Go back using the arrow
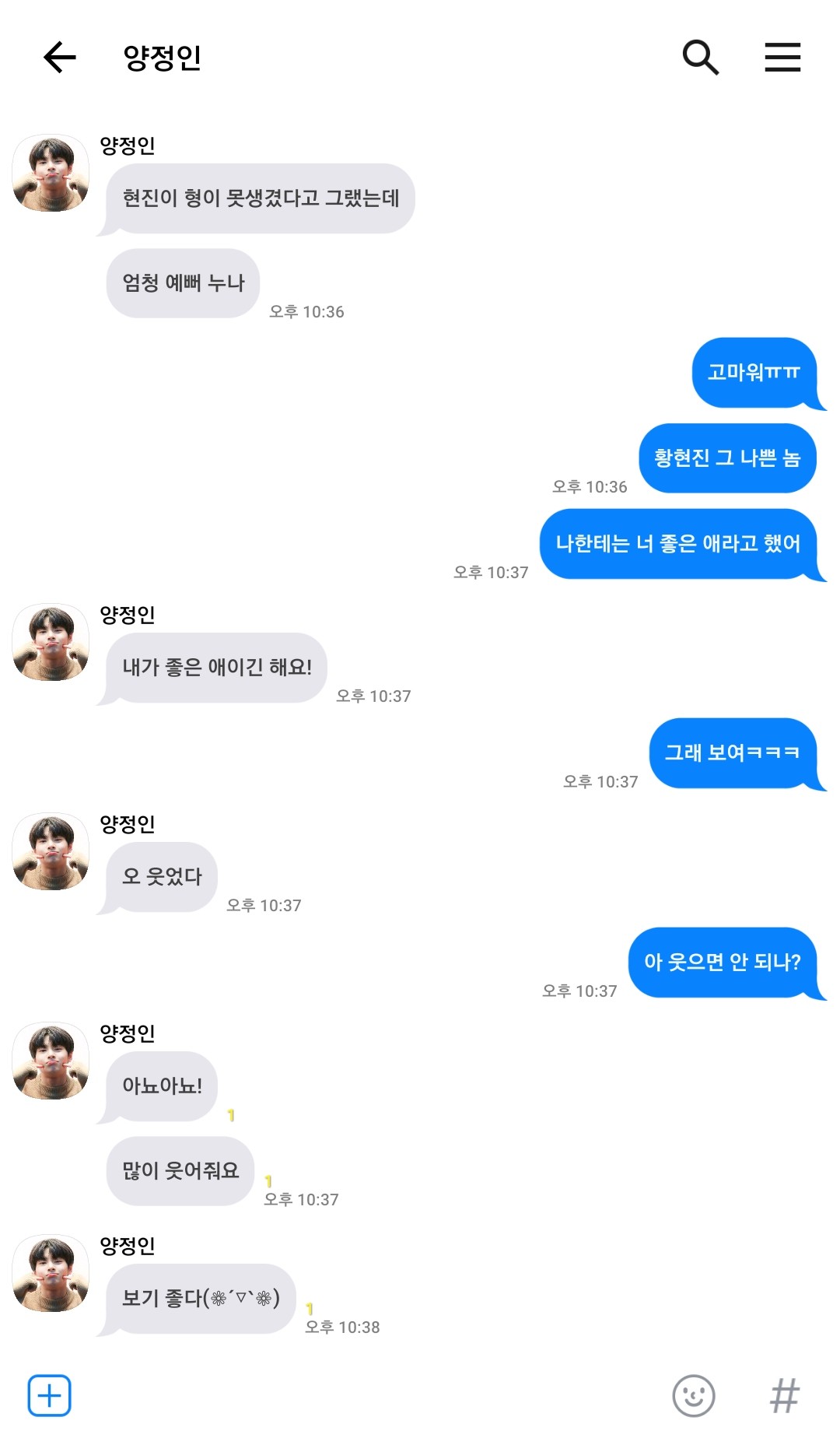The height and width of the screenshot is (1445, 840). click(x=59, y=58)
